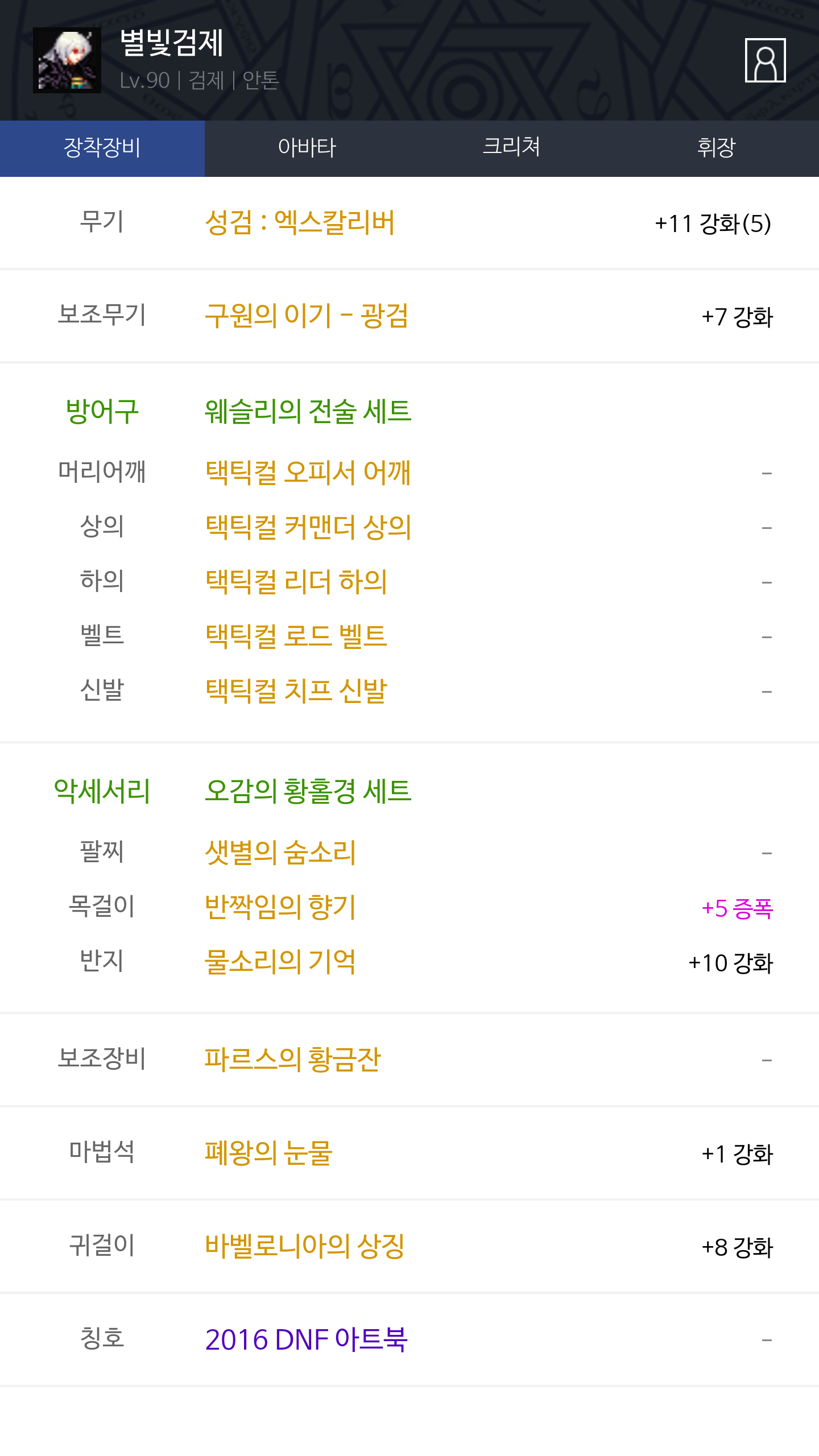Select the 장착장비 tab
819x1456 pixels.
pos(102,148)
